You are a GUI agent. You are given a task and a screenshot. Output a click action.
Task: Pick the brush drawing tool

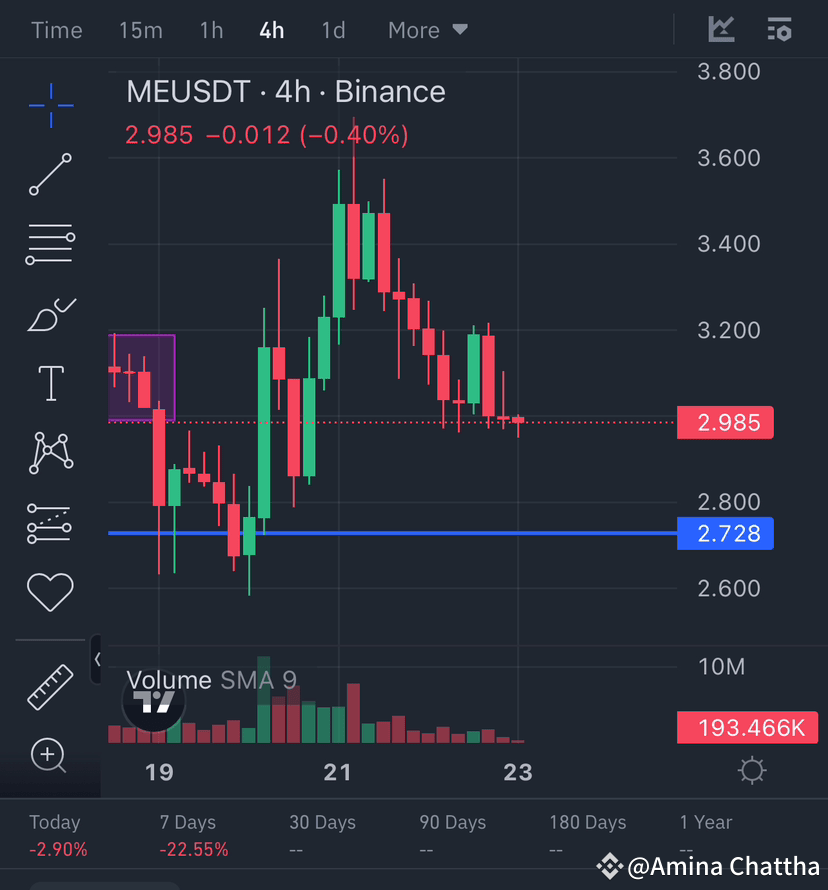pos(50,313)
